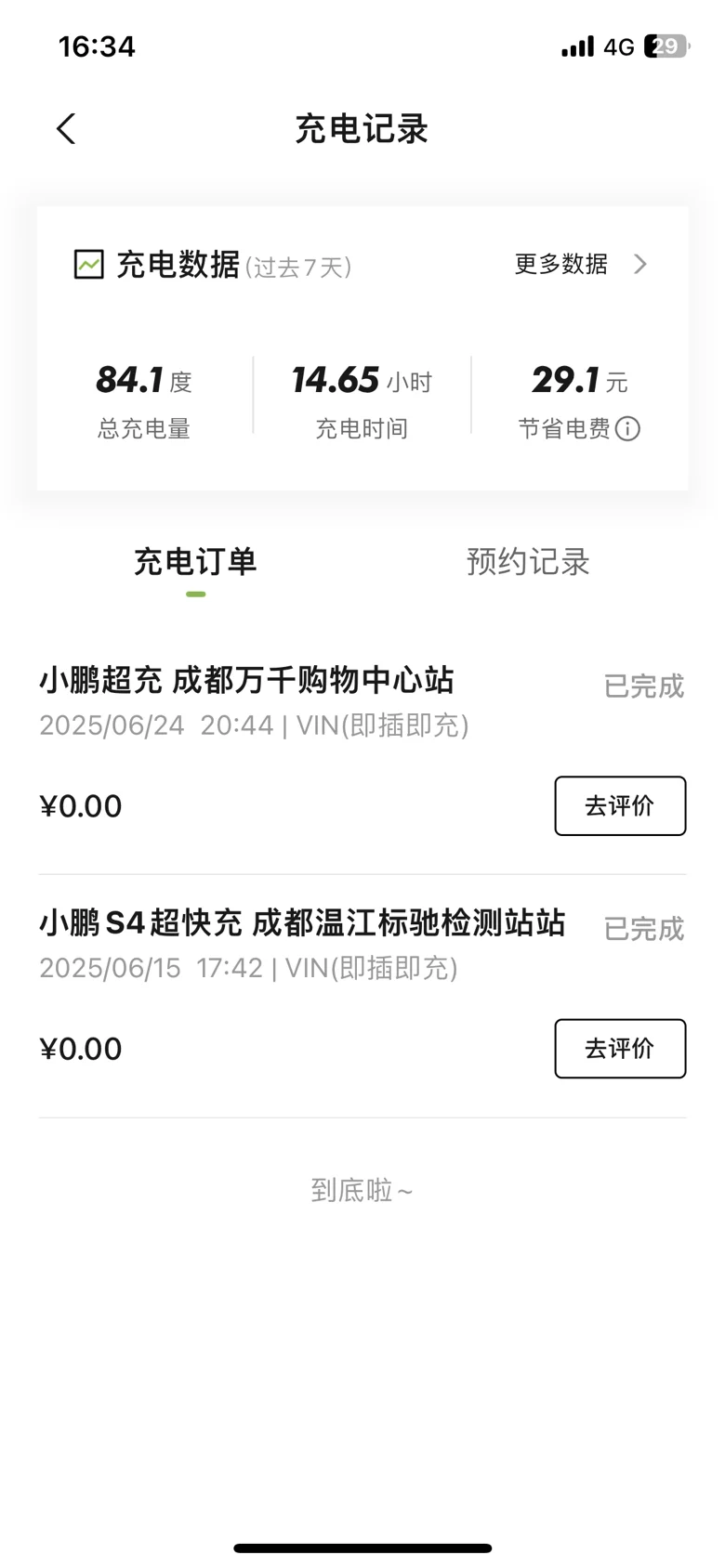
Task: Tap 去评价 for 成都万千购物中心站 order
Action: (x=620, y=805)
